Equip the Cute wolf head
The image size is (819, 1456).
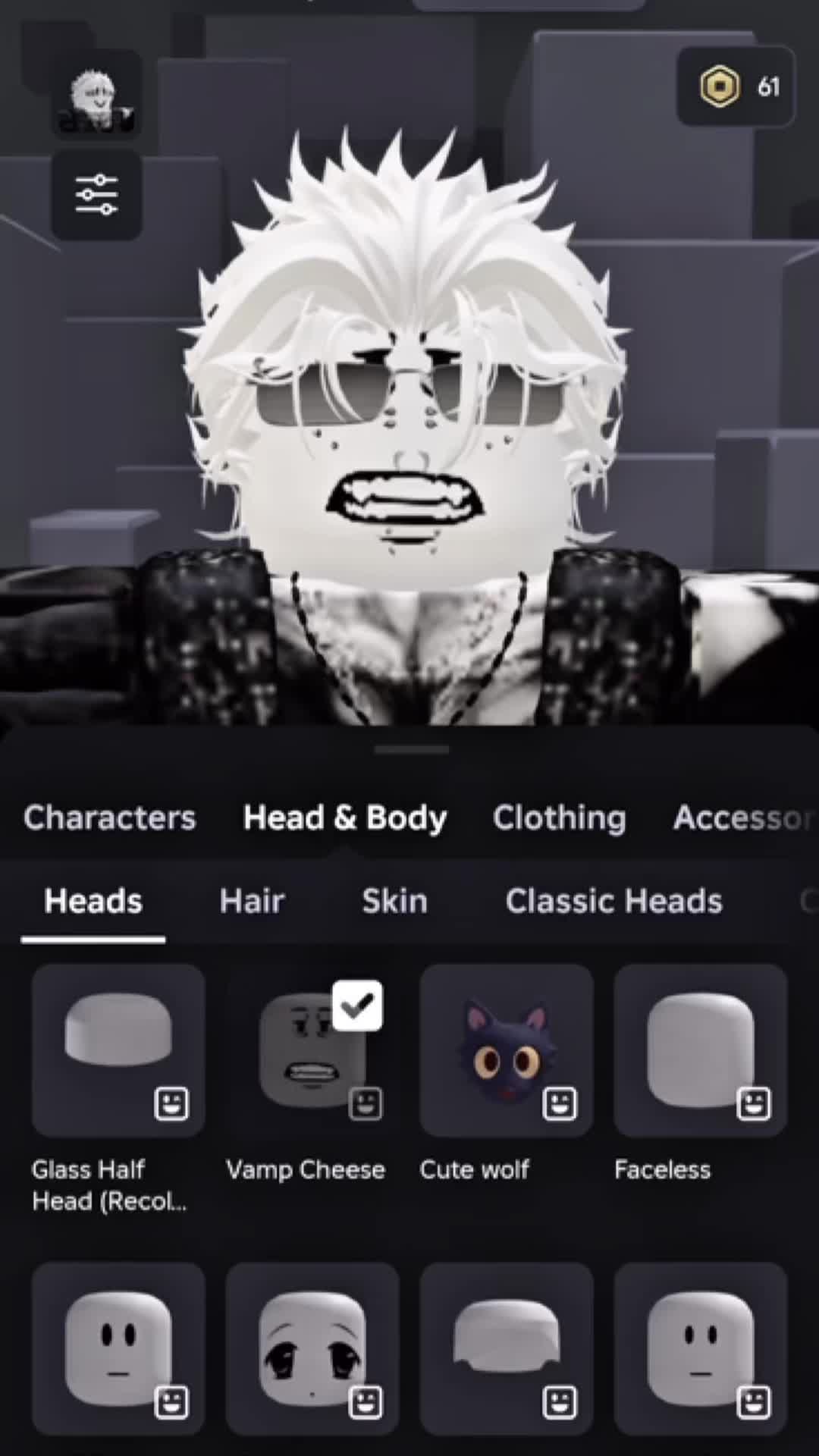click(x=507, y=1050)
